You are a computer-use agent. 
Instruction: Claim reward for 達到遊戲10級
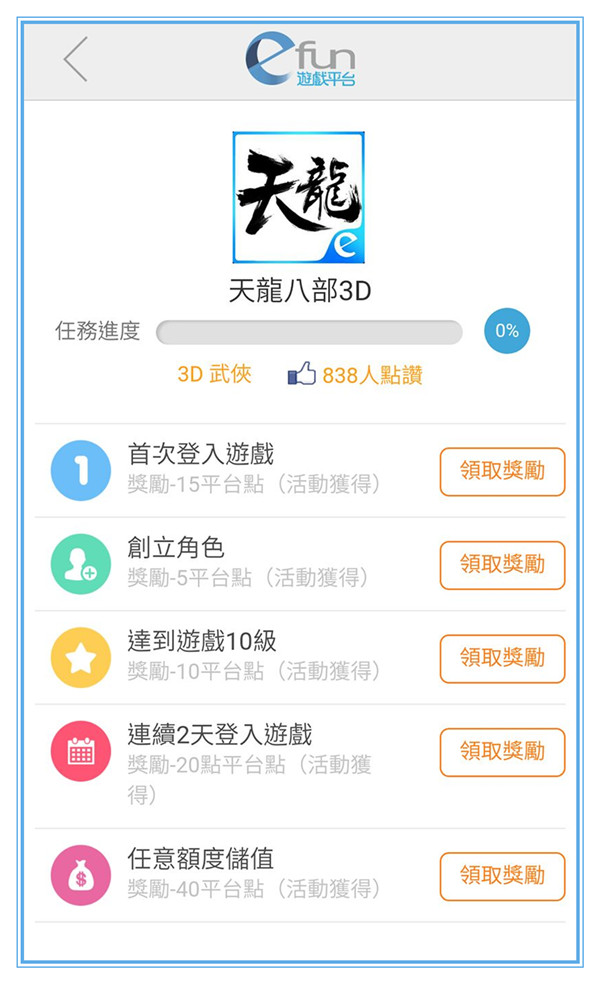point(502,658)
